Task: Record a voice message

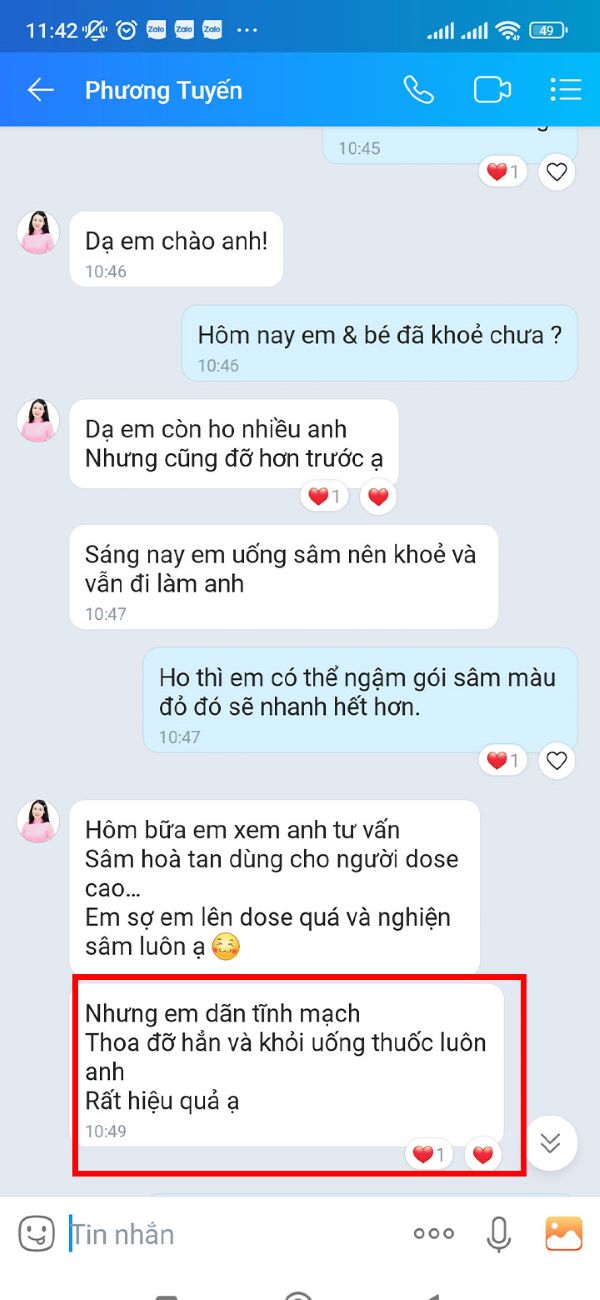Action: 498,1234
